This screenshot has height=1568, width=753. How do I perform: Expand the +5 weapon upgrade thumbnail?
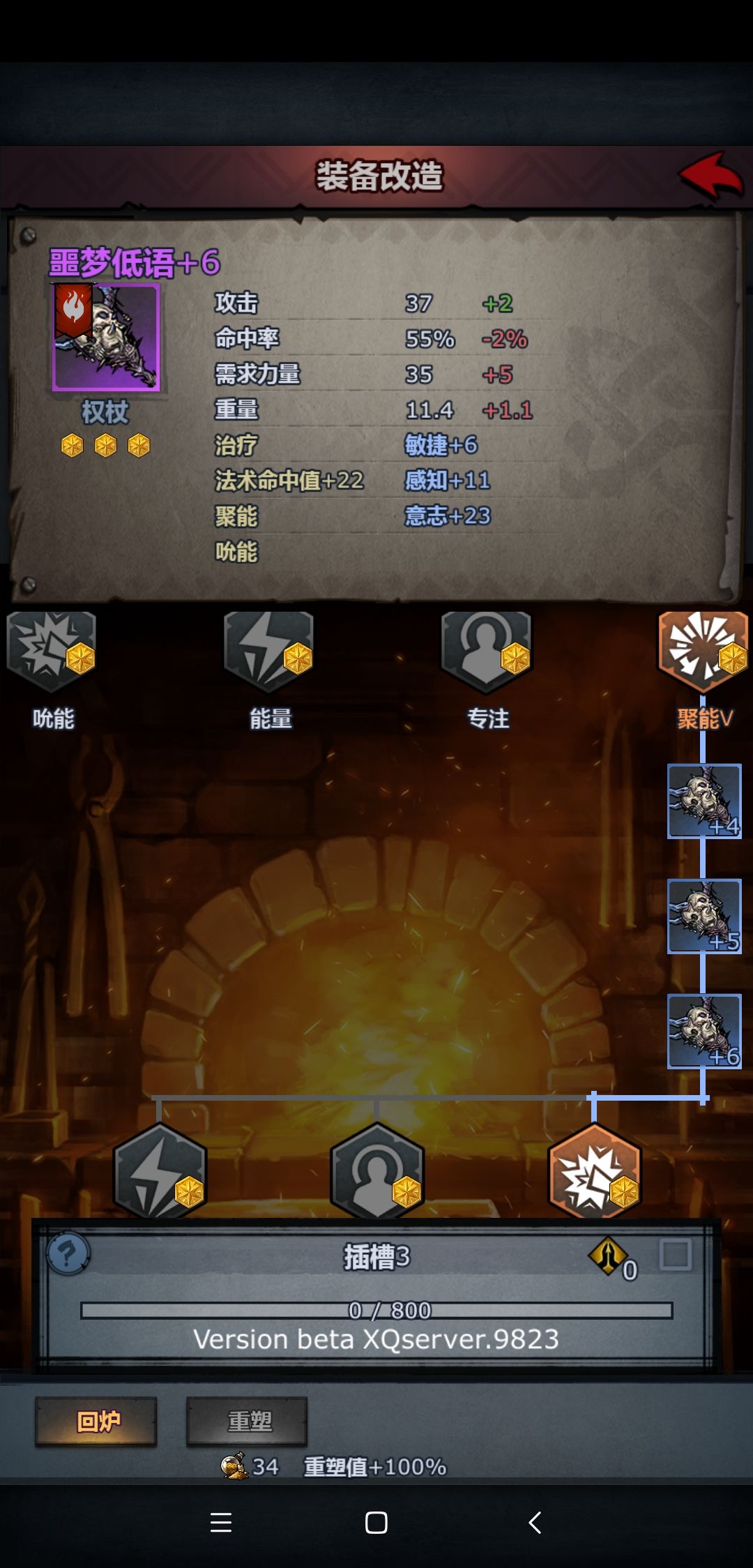pos(703,917)
